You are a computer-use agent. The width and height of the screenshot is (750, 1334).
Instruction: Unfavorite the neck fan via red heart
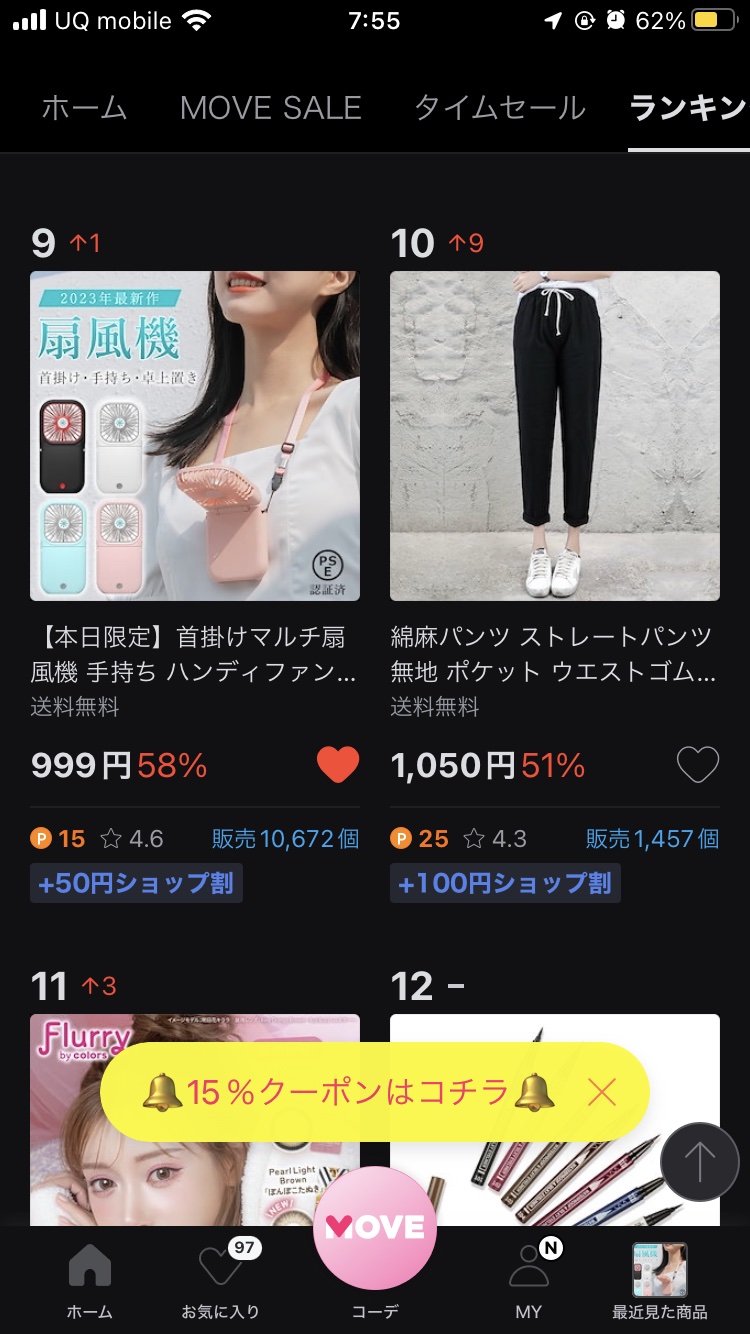(338, 763)
